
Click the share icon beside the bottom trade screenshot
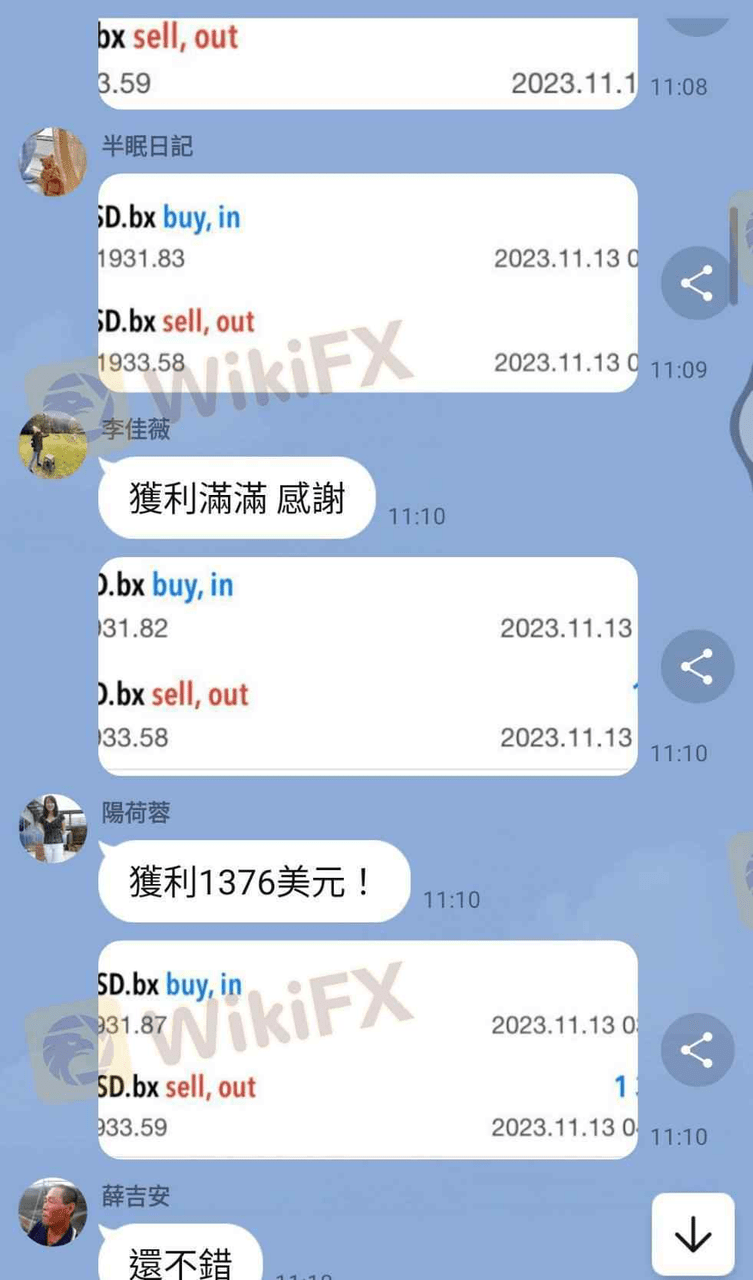tap(696, 1051)
